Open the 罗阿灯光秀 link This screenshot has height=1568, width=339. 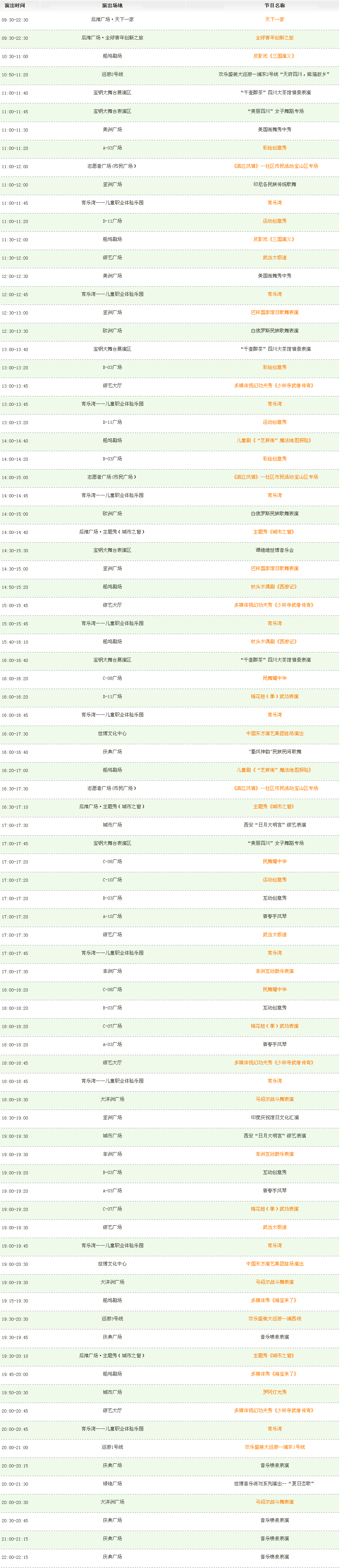click(x=275, y=1392)
